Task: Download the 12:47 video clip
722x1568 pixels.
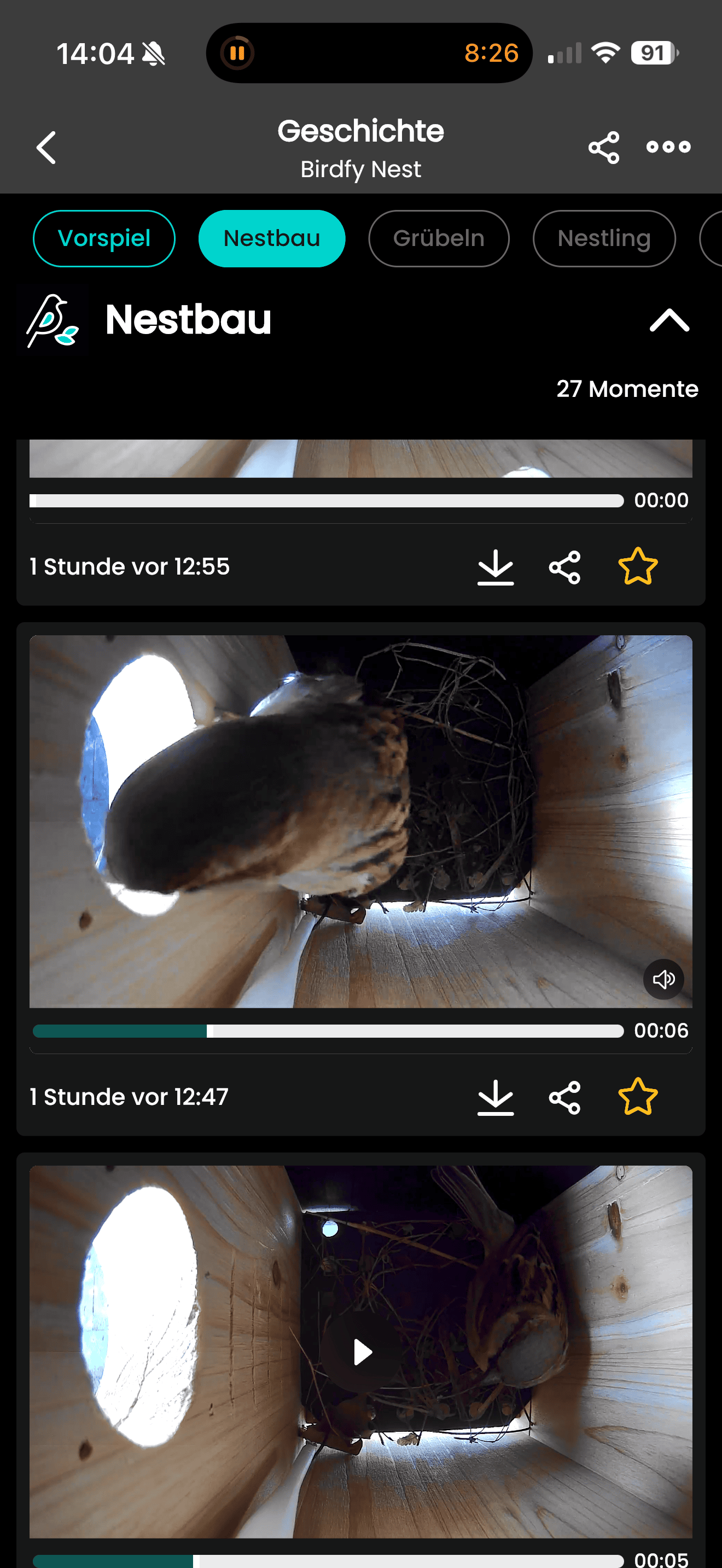Action: (495, 1097)
